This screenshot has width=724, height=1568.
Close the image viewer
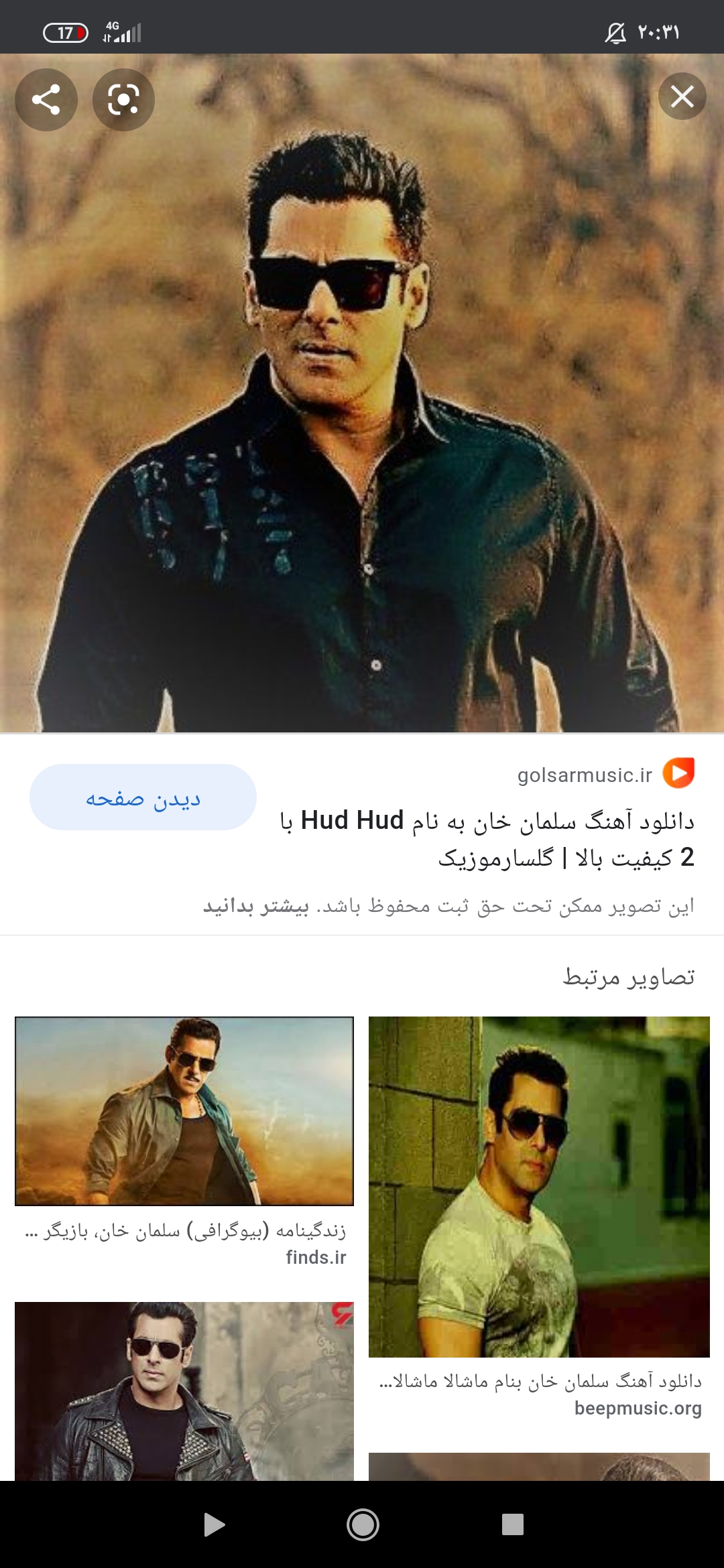pos(682,96)
